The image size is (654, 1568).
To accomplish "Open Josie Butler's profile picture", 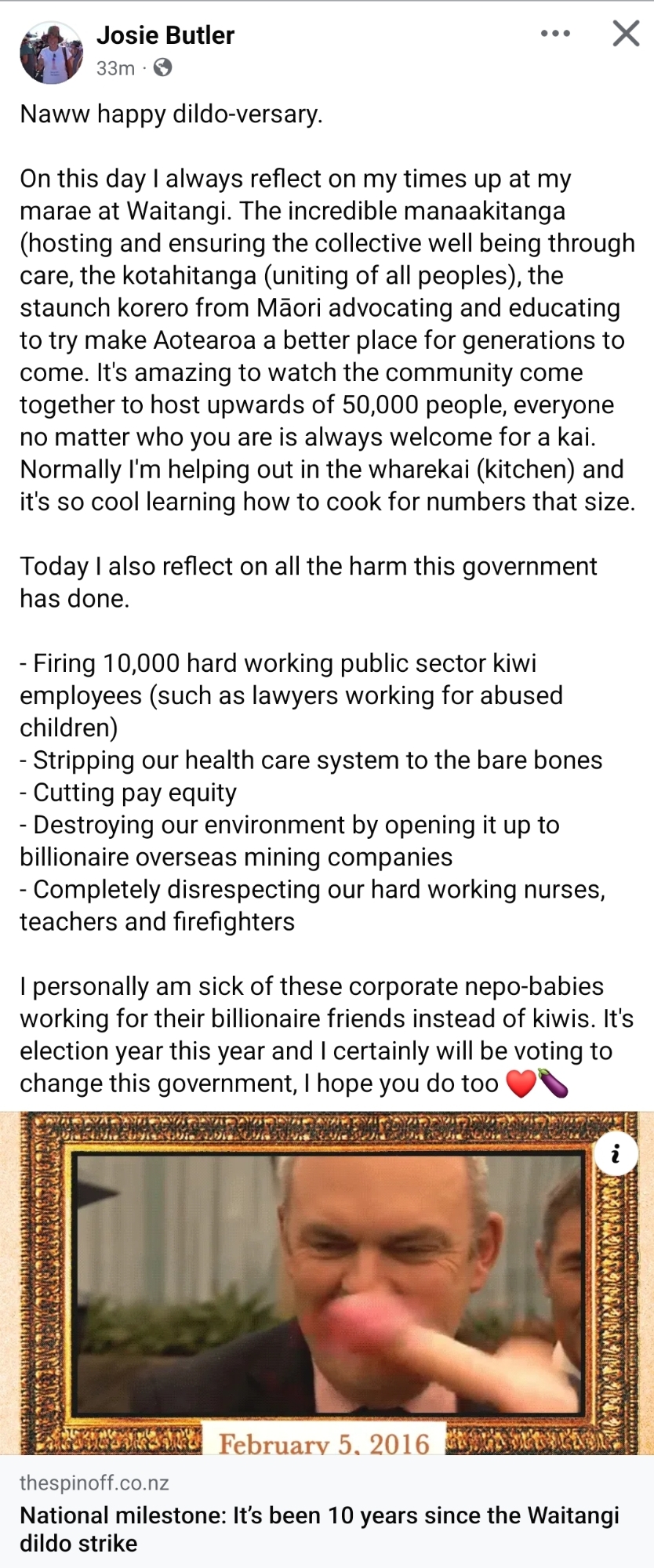I will 51,53.
